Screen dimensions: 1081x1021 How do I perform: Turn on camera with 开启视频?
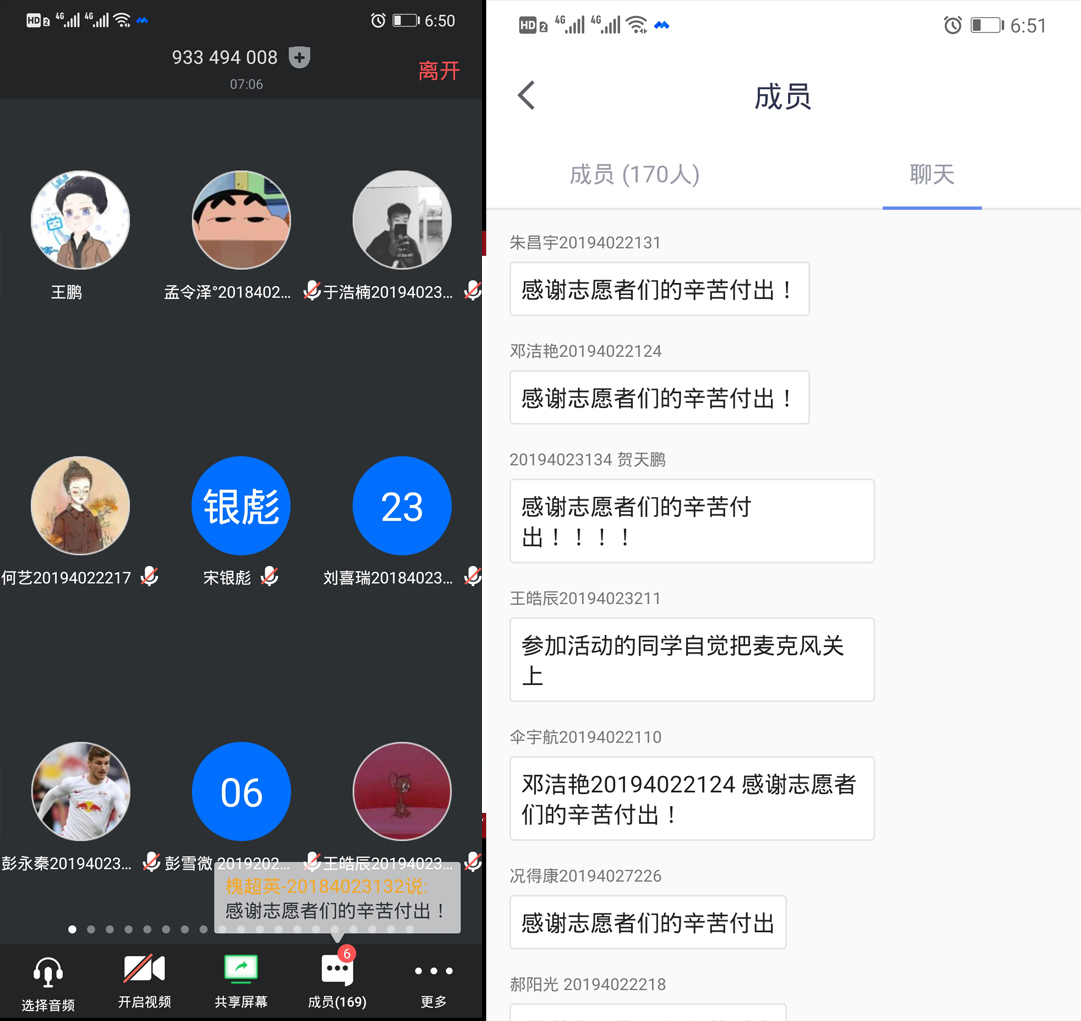pyautogui.click(x=144, y=982)
